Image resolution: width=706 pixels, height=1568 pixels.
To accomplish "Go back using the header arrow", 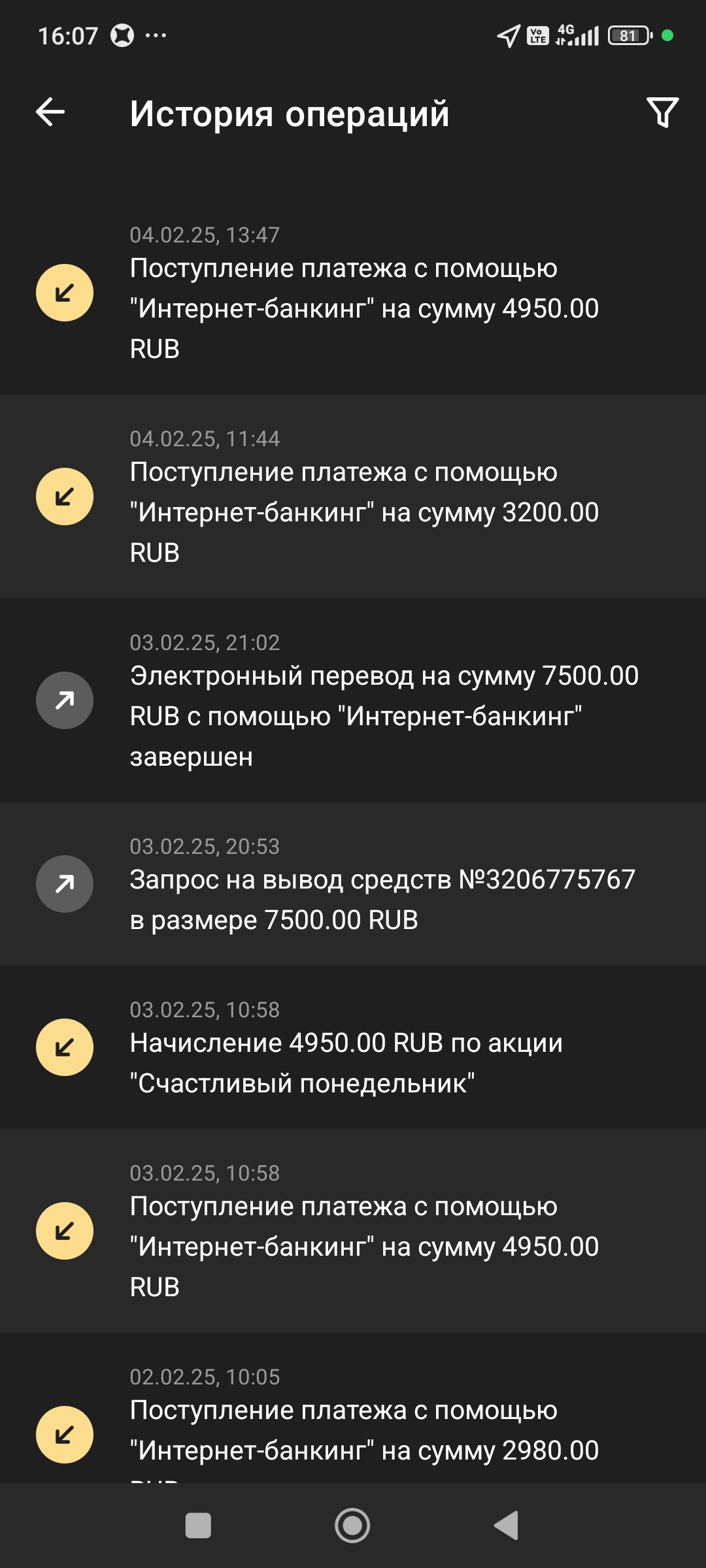I will 50,112.
